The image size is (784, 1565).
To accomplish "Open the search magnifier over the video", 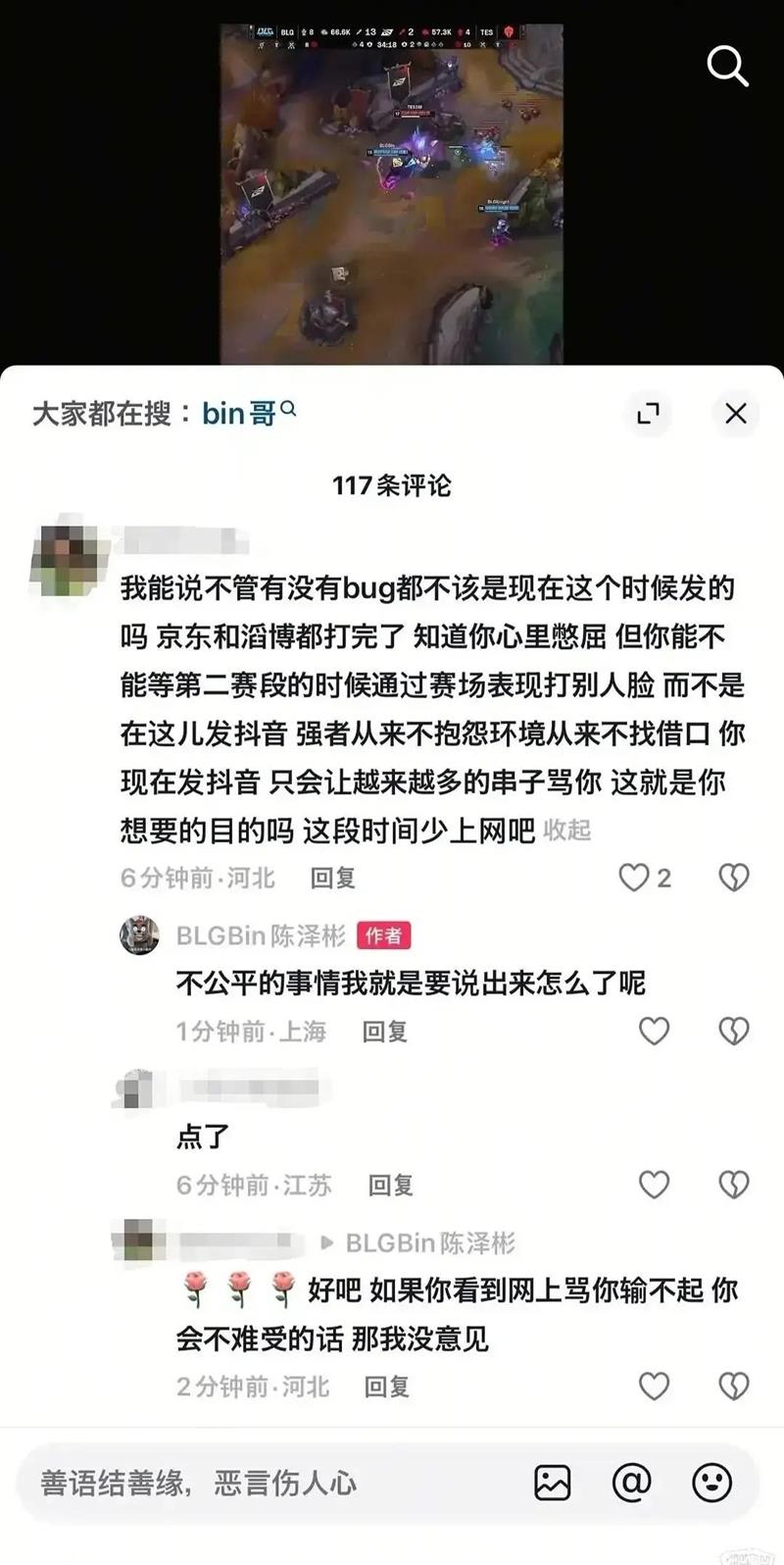I will click(727, 67).
